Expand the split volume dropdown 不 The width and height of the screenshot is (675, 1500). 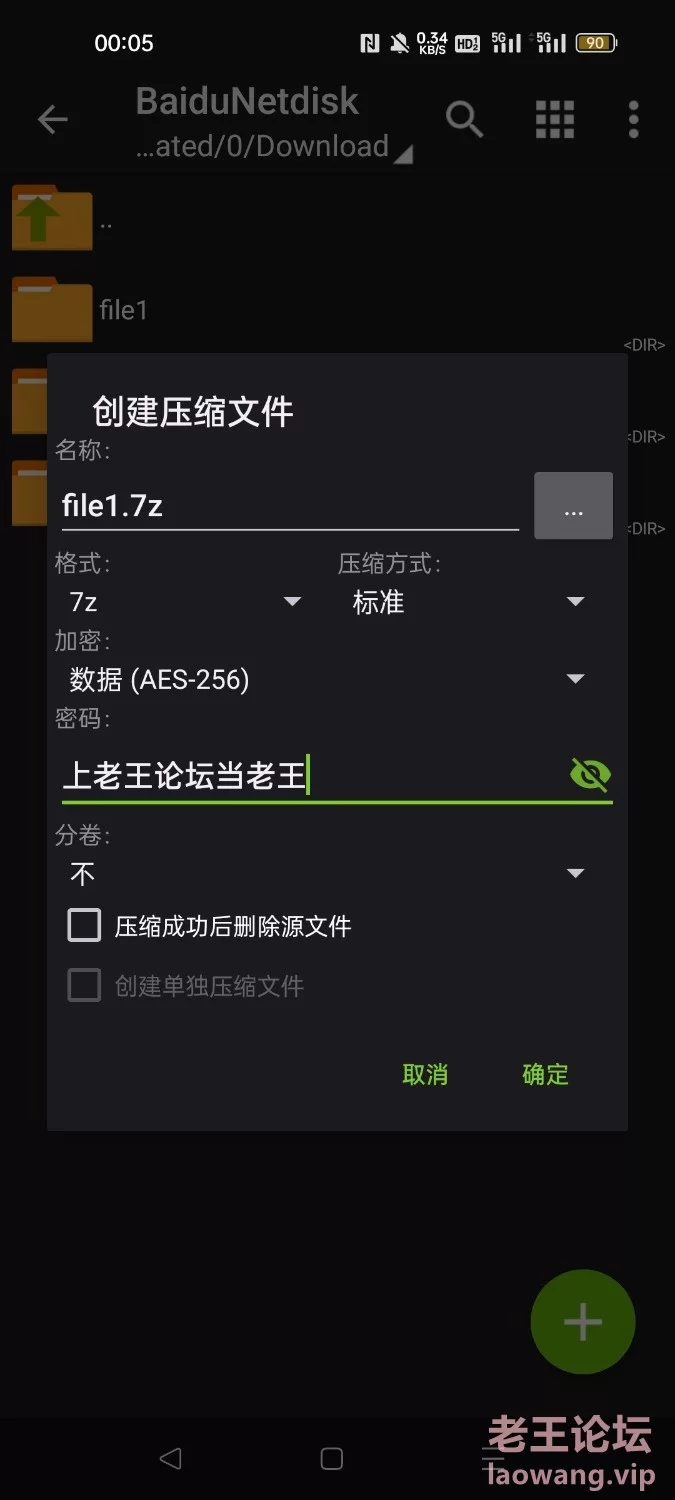coord(326,874)
